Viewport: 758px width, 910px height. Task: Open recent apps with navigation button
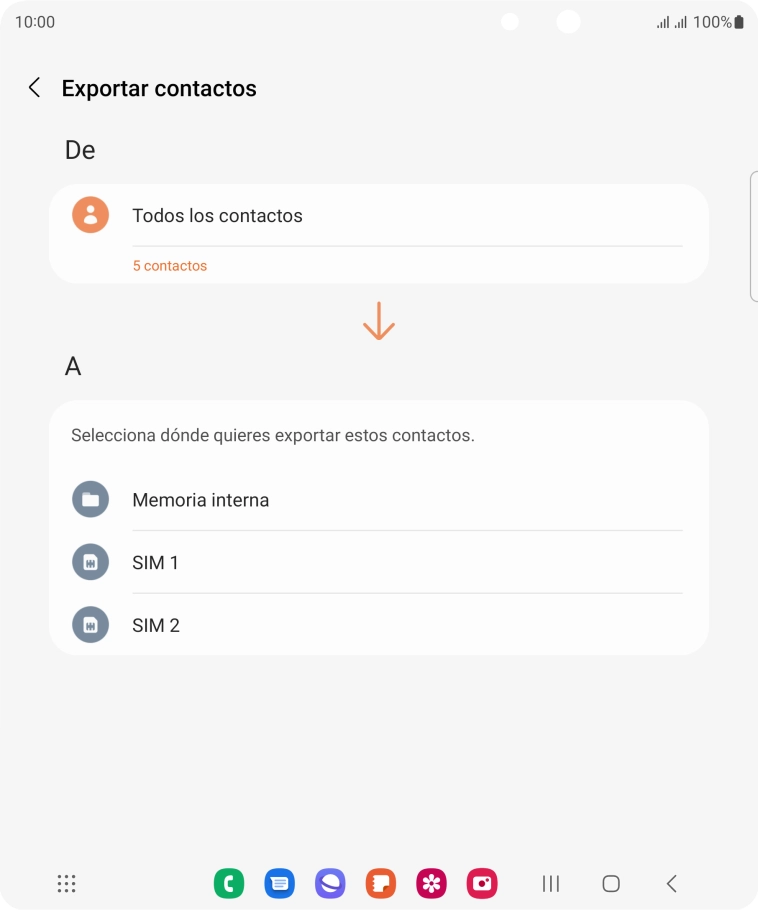point(550,883)
